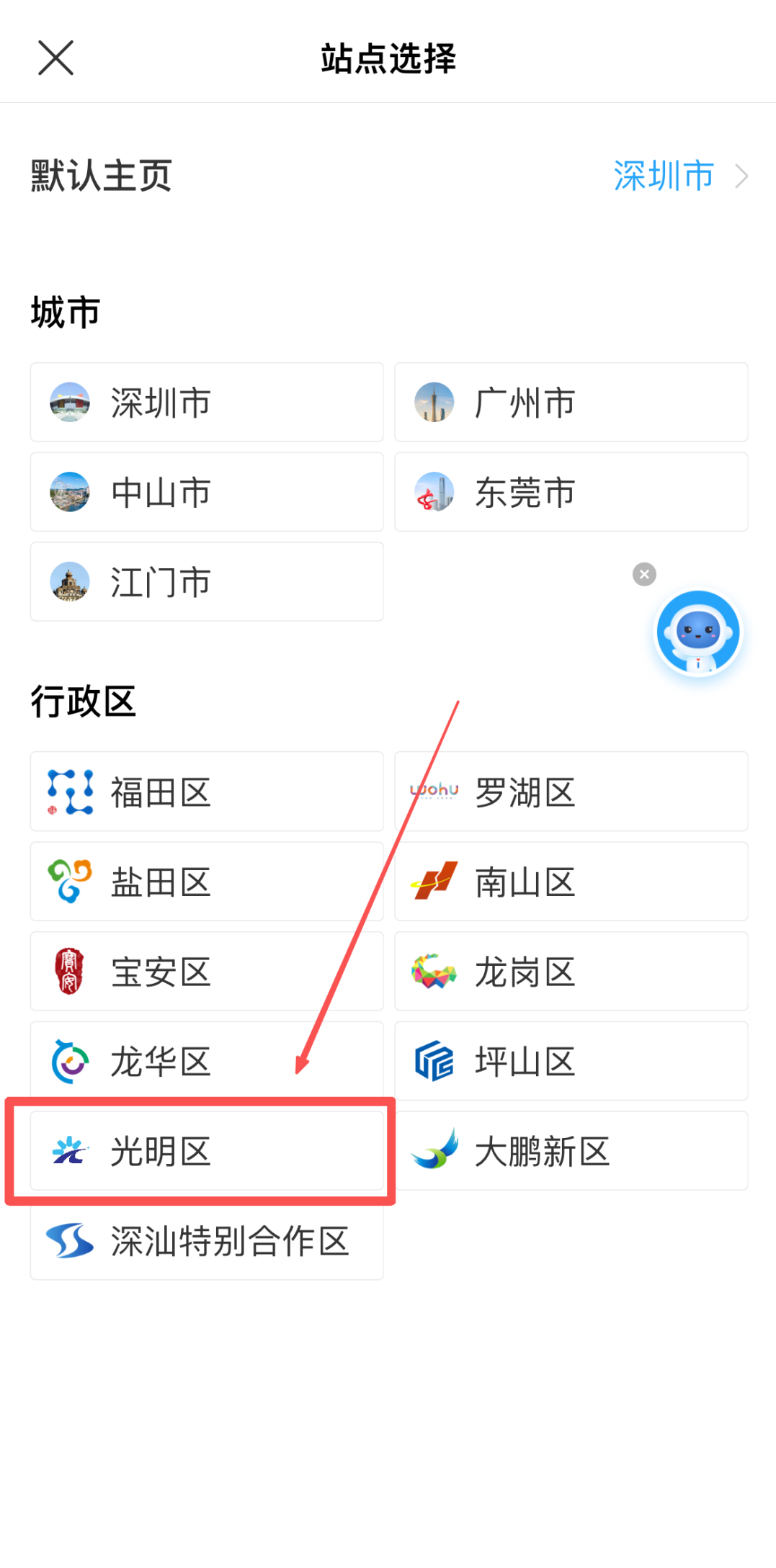776x1568 pixels.
Task: Select 深圳市 from the city list
Action: (x=207, y=403)
